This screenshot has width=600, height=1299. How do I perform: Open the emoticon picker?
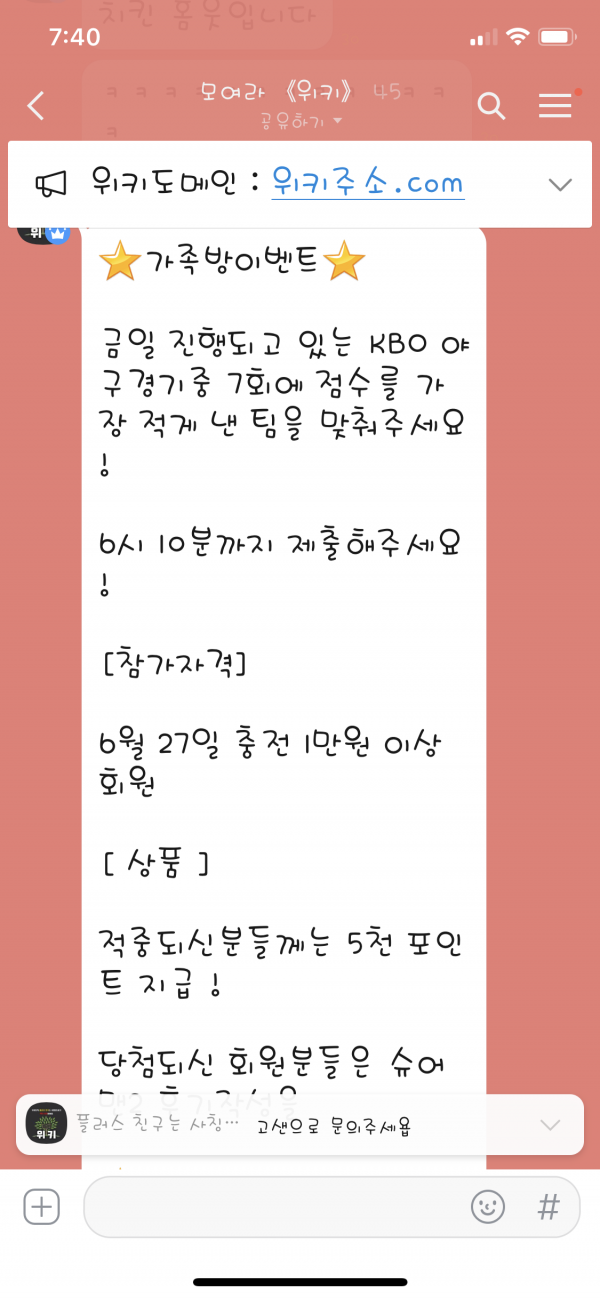488,1207
